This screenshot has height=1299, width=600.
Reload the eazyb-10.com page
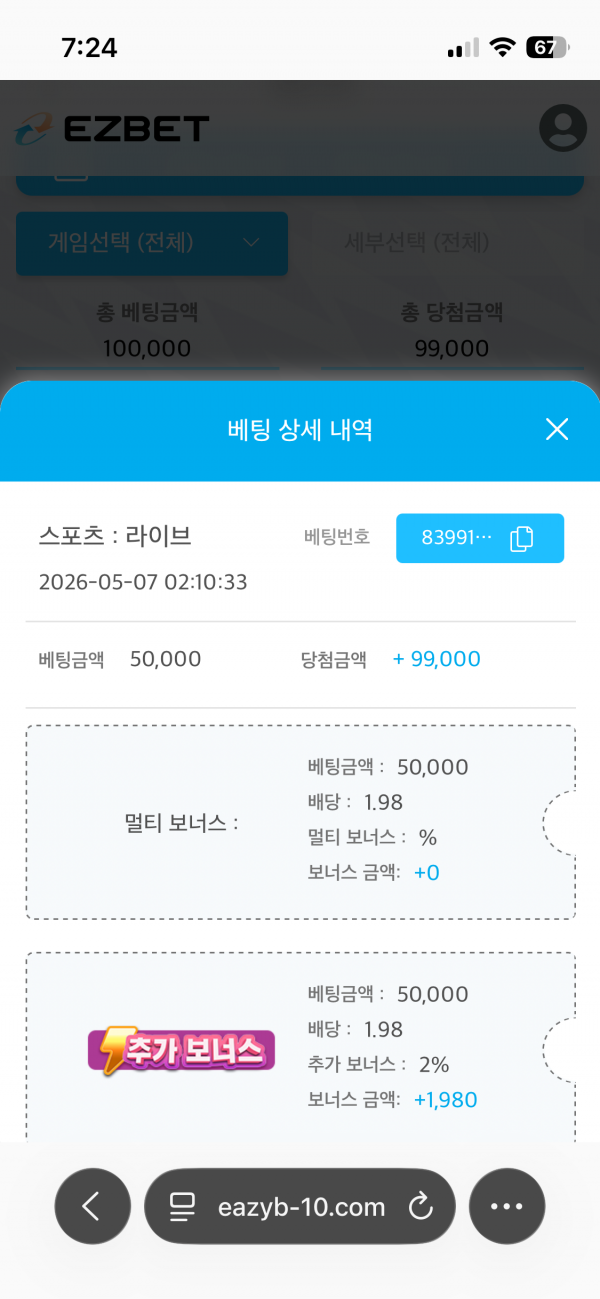pyautogui.click(x=420, y=1207)
